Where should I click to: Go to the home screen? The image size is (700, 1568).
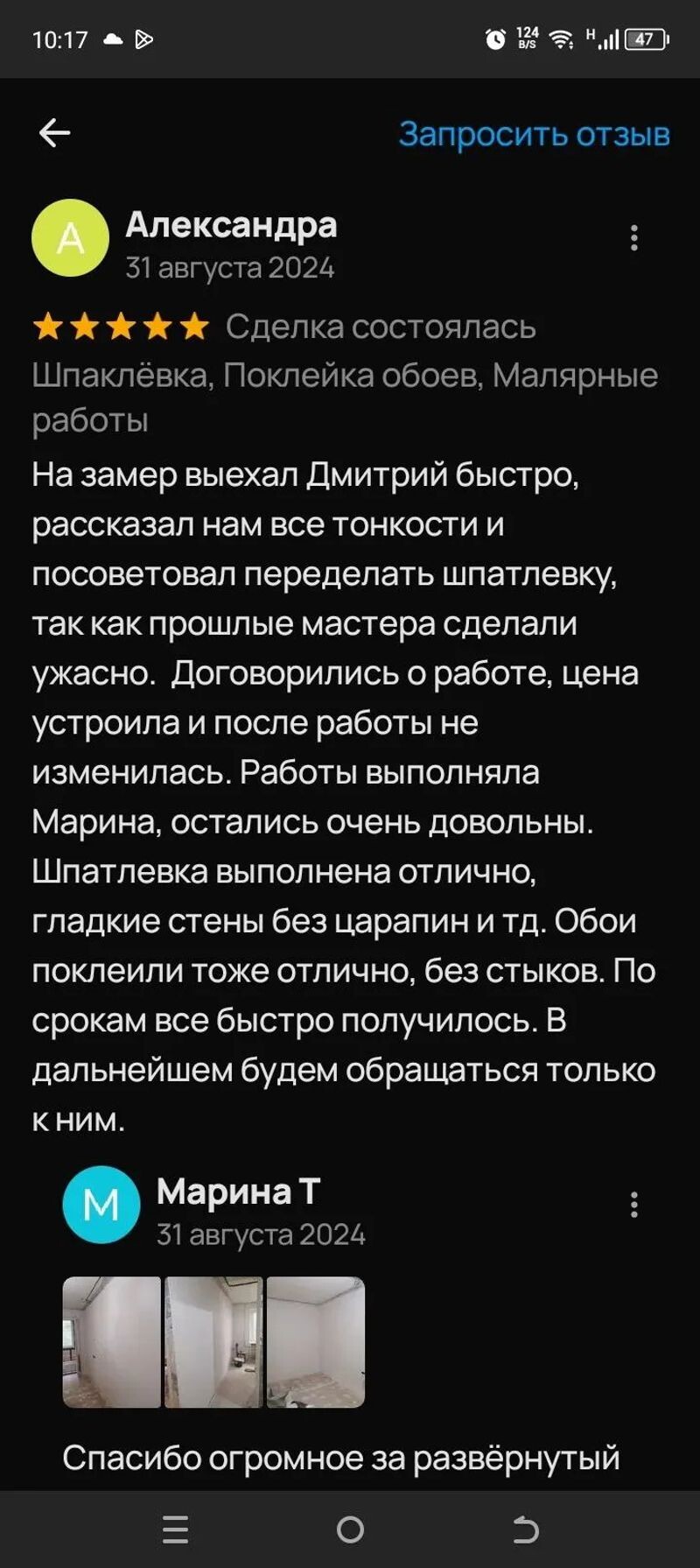click(350, 1529)
